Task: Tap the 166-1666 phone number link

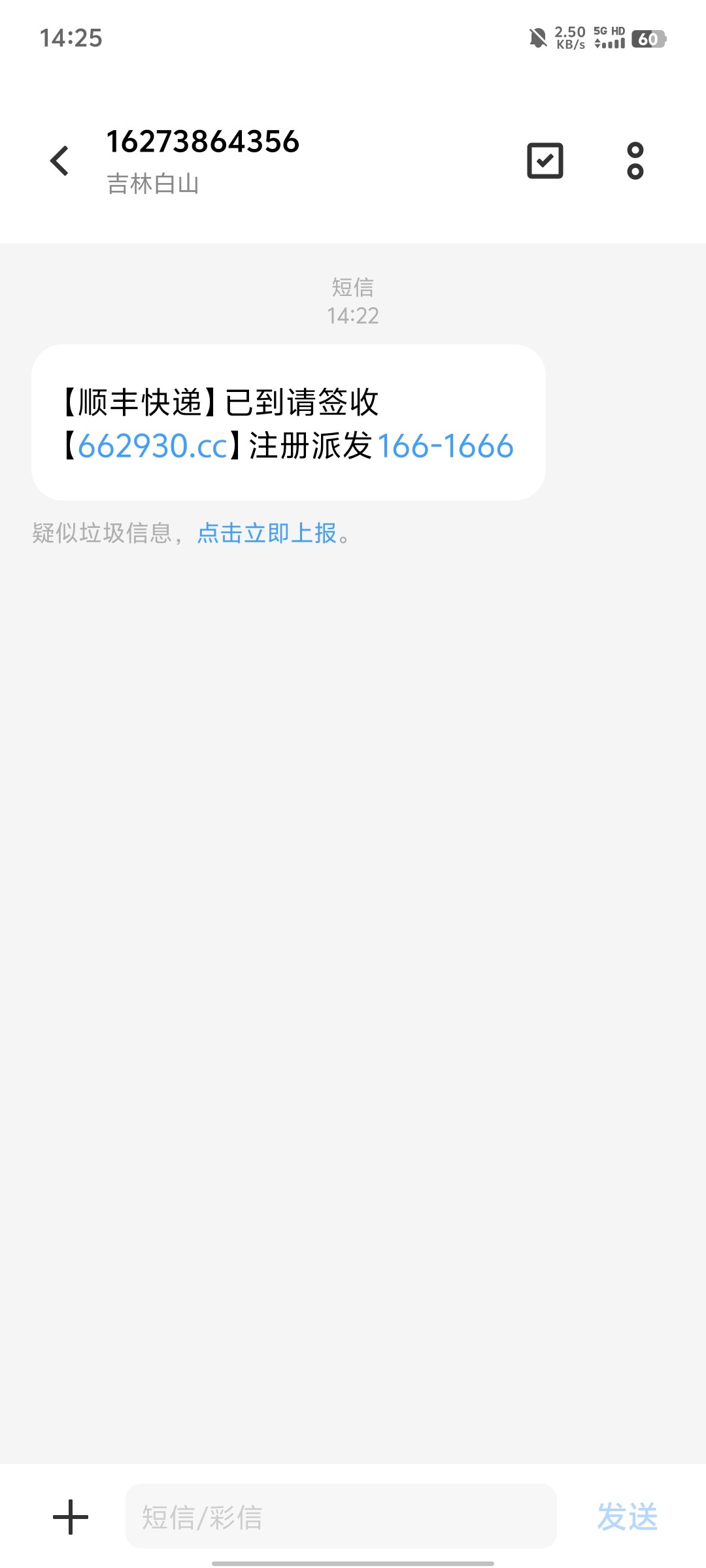Action: pyautogui.click(x=446, y=446)
